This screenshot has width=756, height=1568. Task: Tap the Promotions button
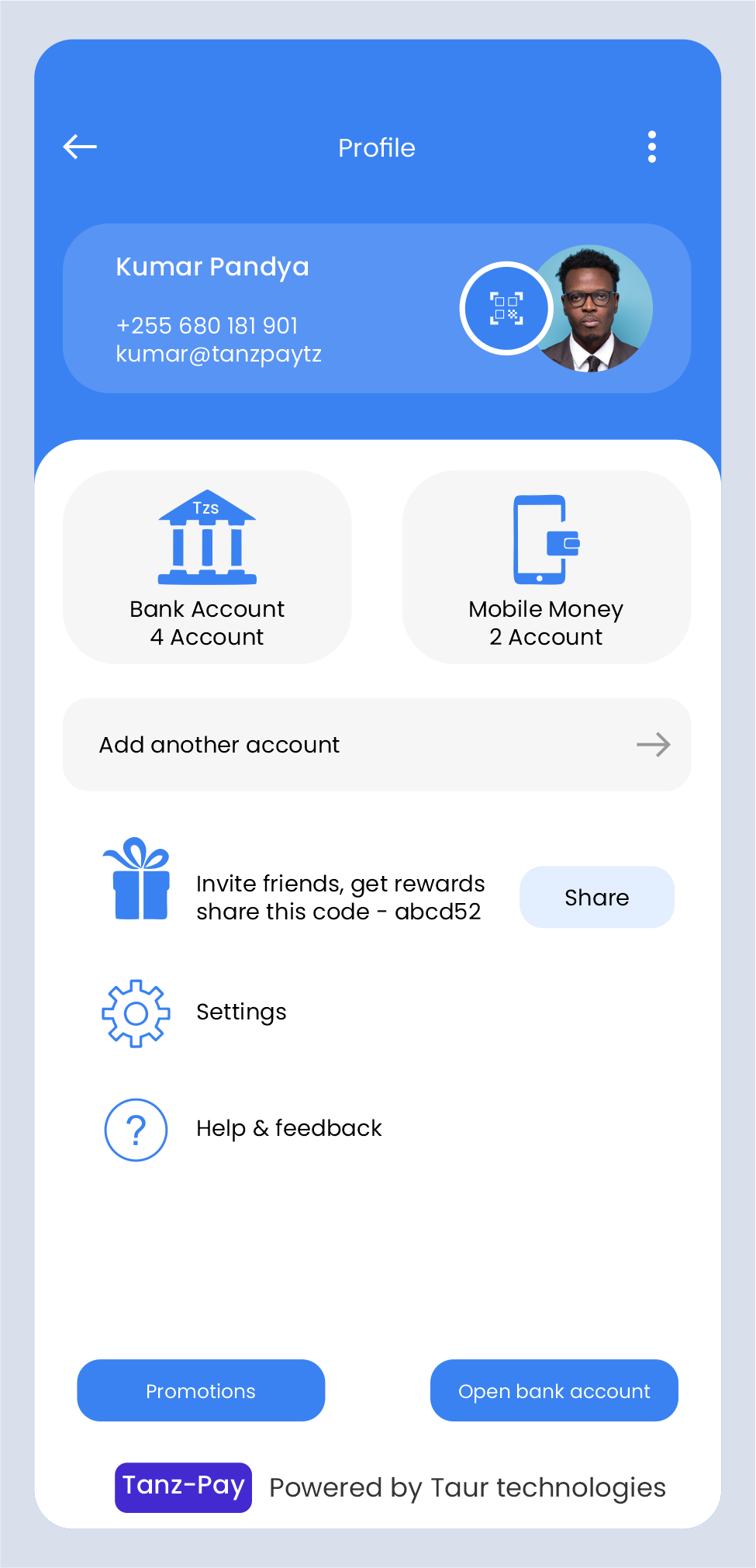(x=201, y=1390)
